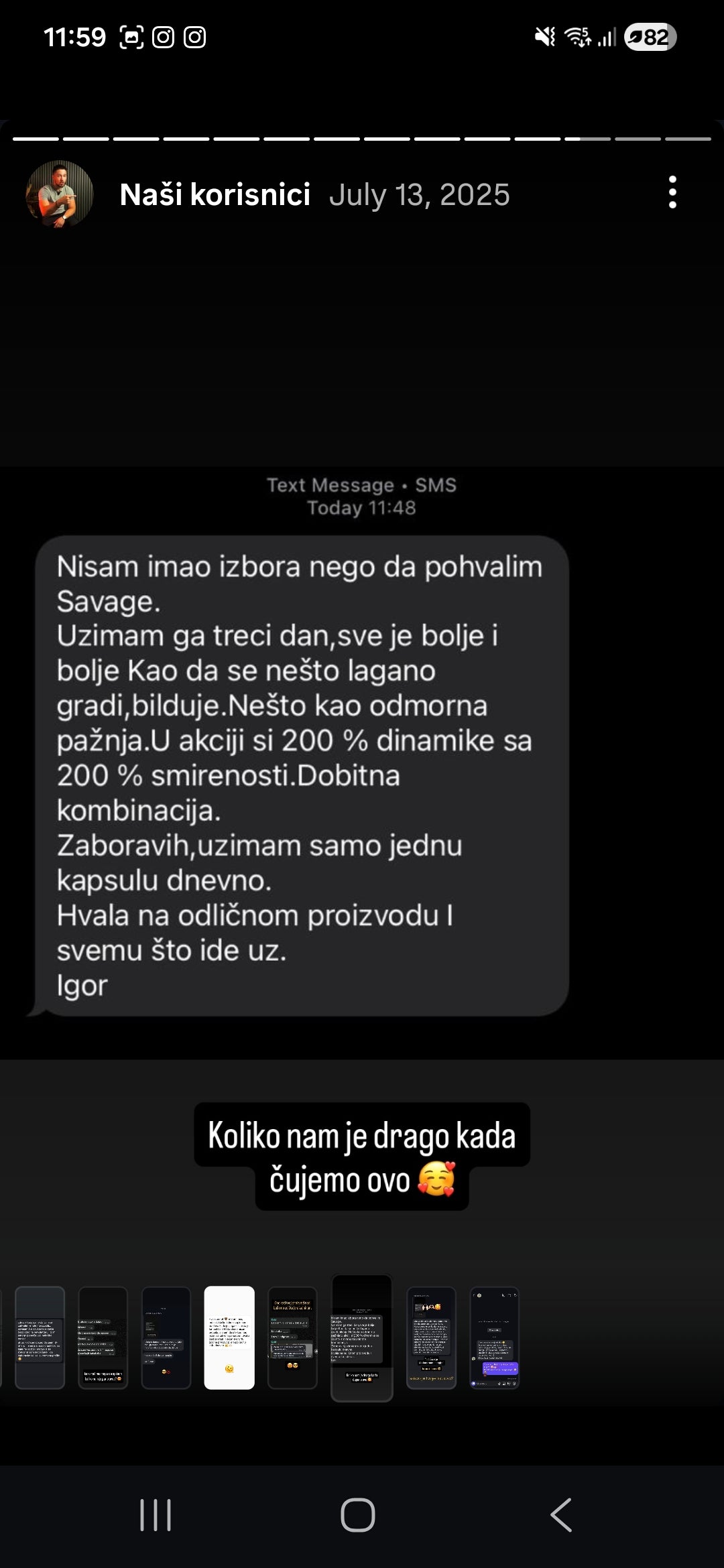Screen dimensions: 724x1568
Task: Open recent apps from the navigation bar
Action: [156, 1515]
